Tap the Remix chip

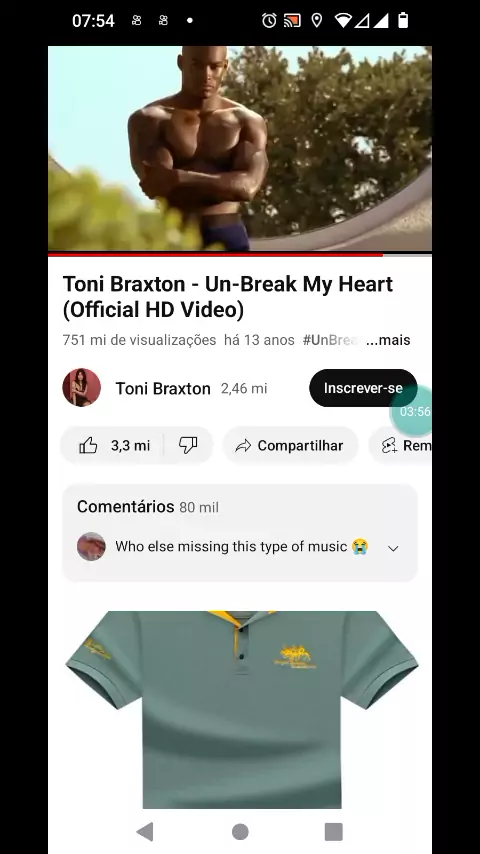(x=401, y=446)
